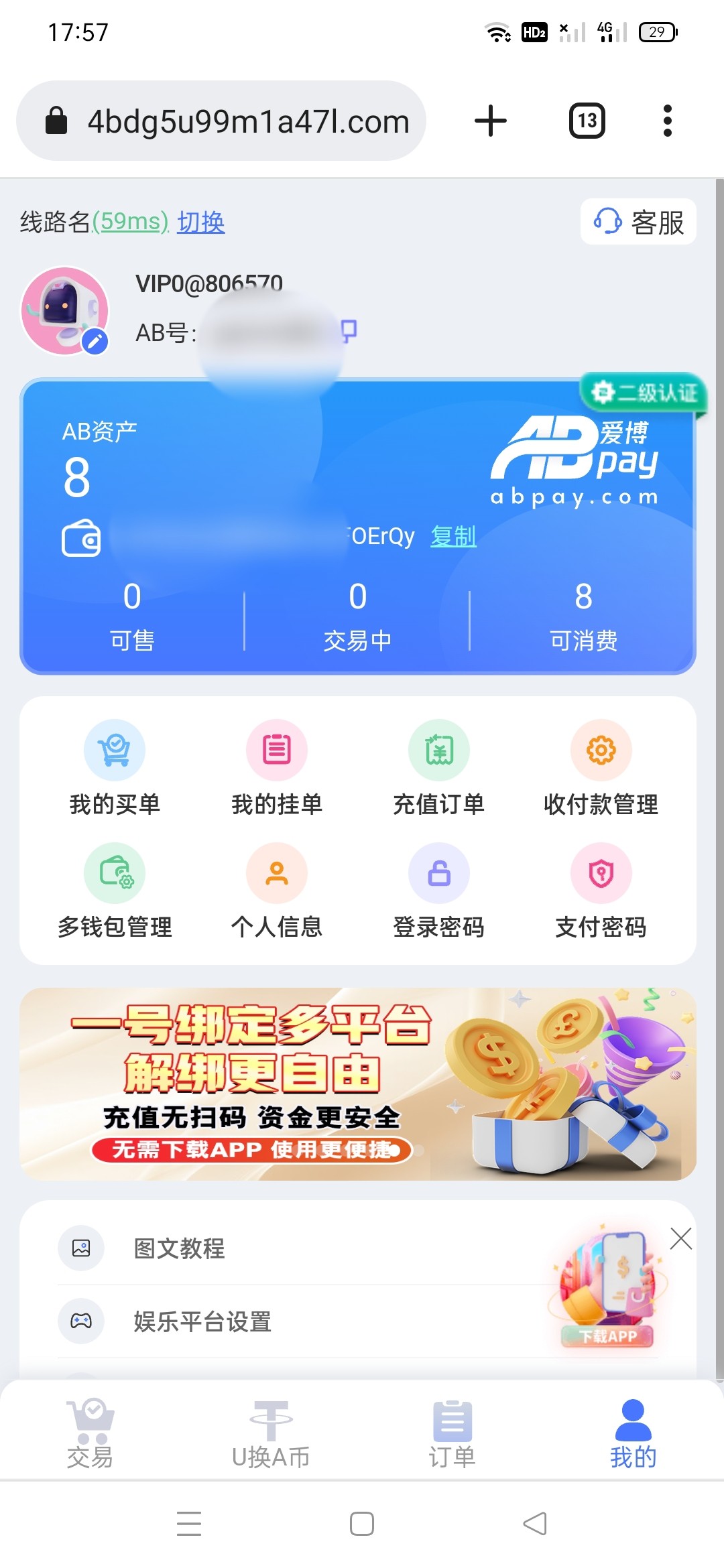The image size is (724, 1568).
Task: Switch to the 订单 tab
Action: (452, 1433)
